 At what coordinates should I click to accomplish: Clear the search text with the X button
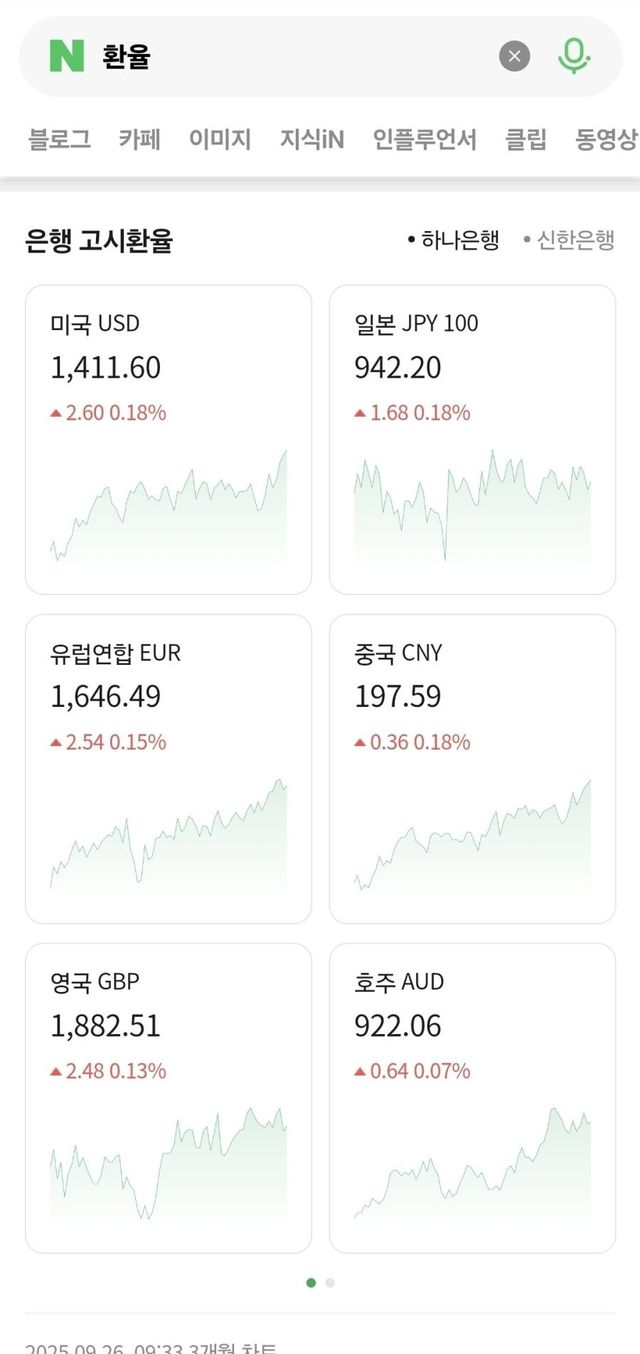514,57
